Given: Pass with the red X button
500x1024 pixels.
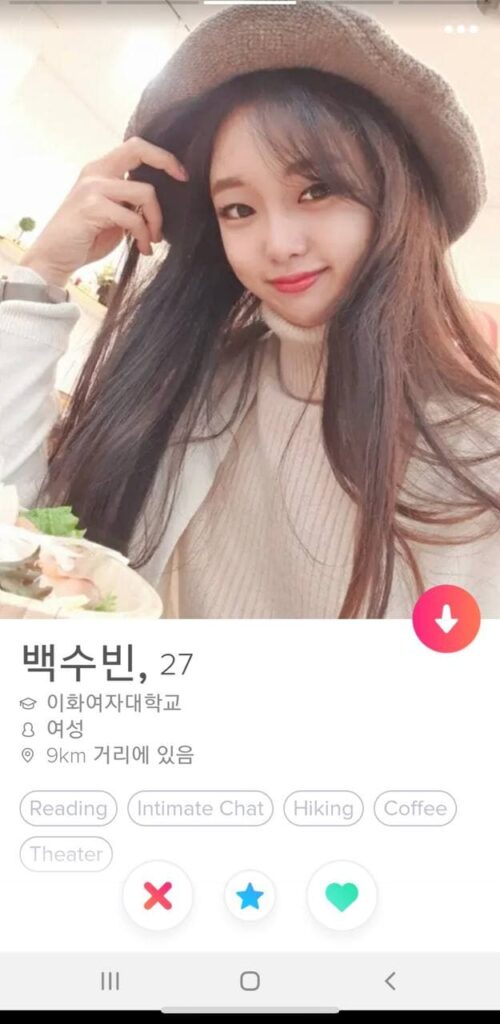Looking at the screenshot, I should pyautogui.click(x=157, y=895).
